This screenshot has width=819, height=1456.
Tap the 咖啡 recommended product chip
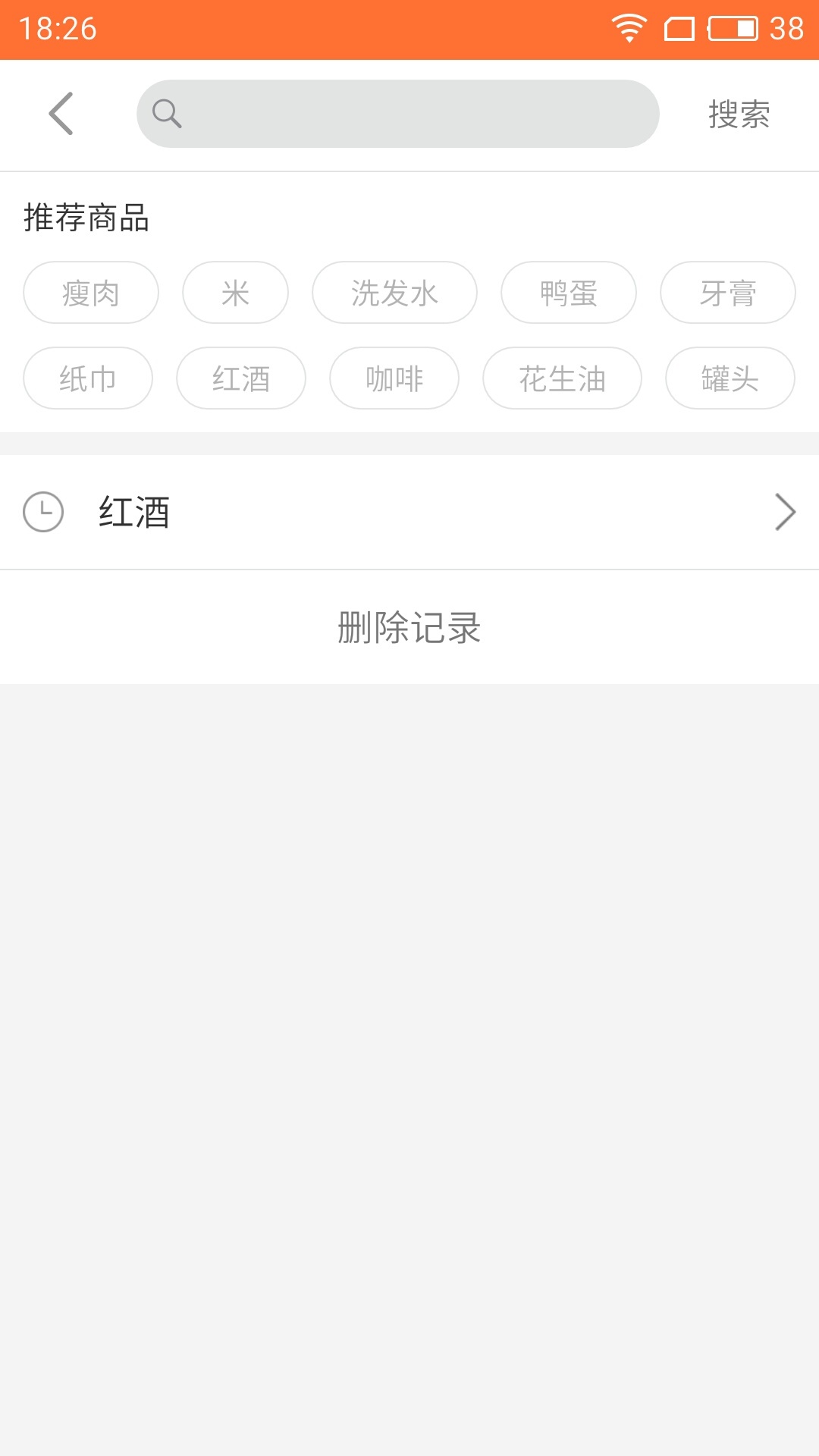click(x=394, y=378)
